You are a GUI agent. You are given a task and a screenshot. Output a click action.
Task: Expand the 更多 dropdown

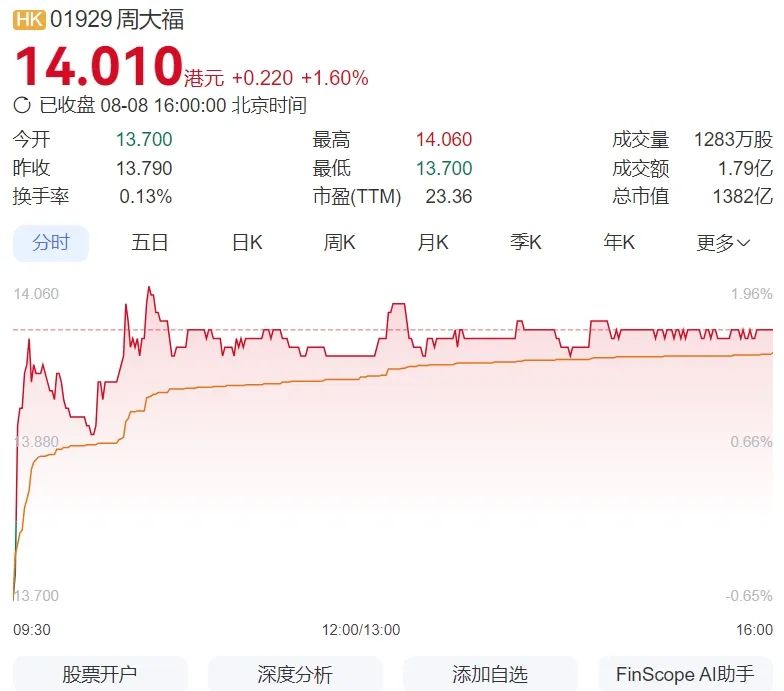click(723, 243)
